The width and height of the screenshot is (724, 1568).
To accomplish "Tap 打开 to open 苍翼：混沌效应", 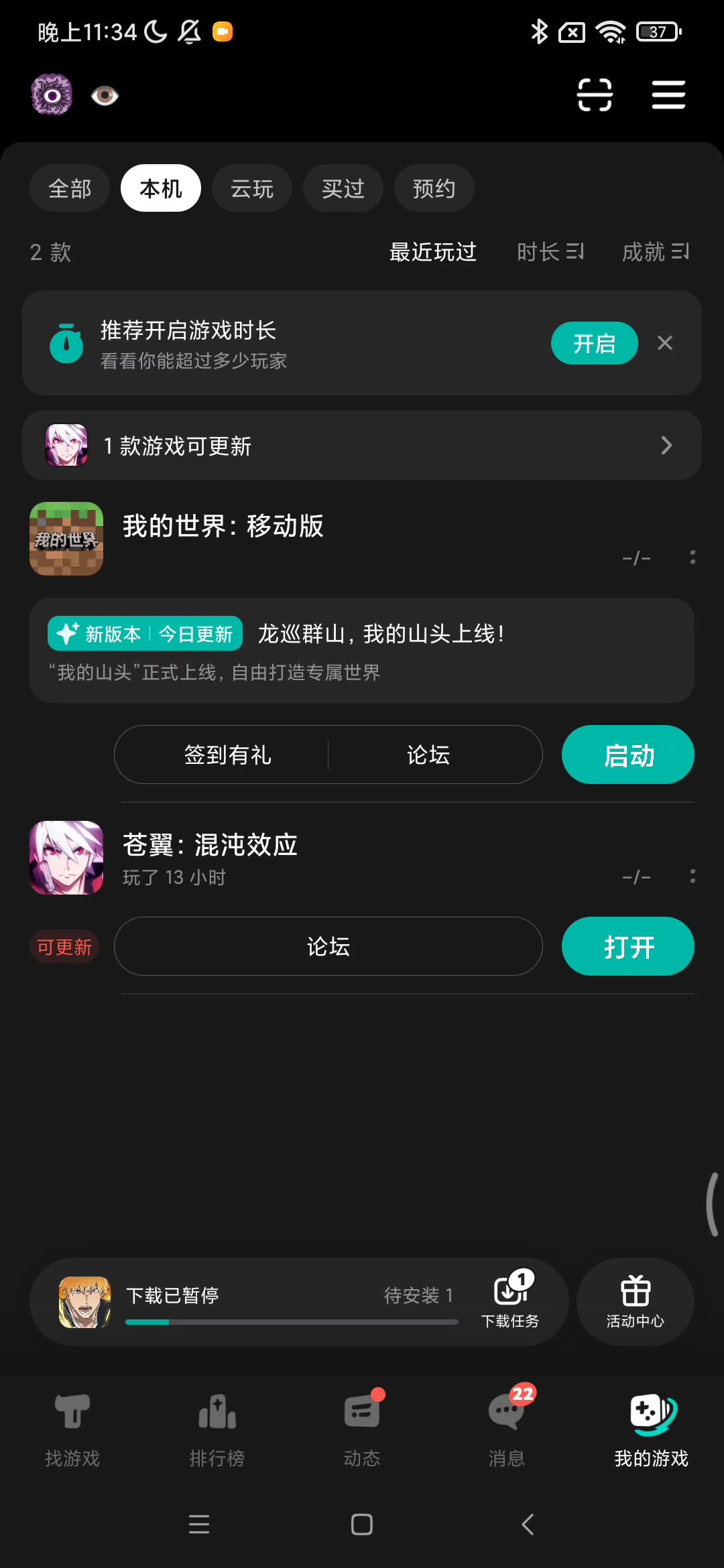I will (x=627, y=946).
